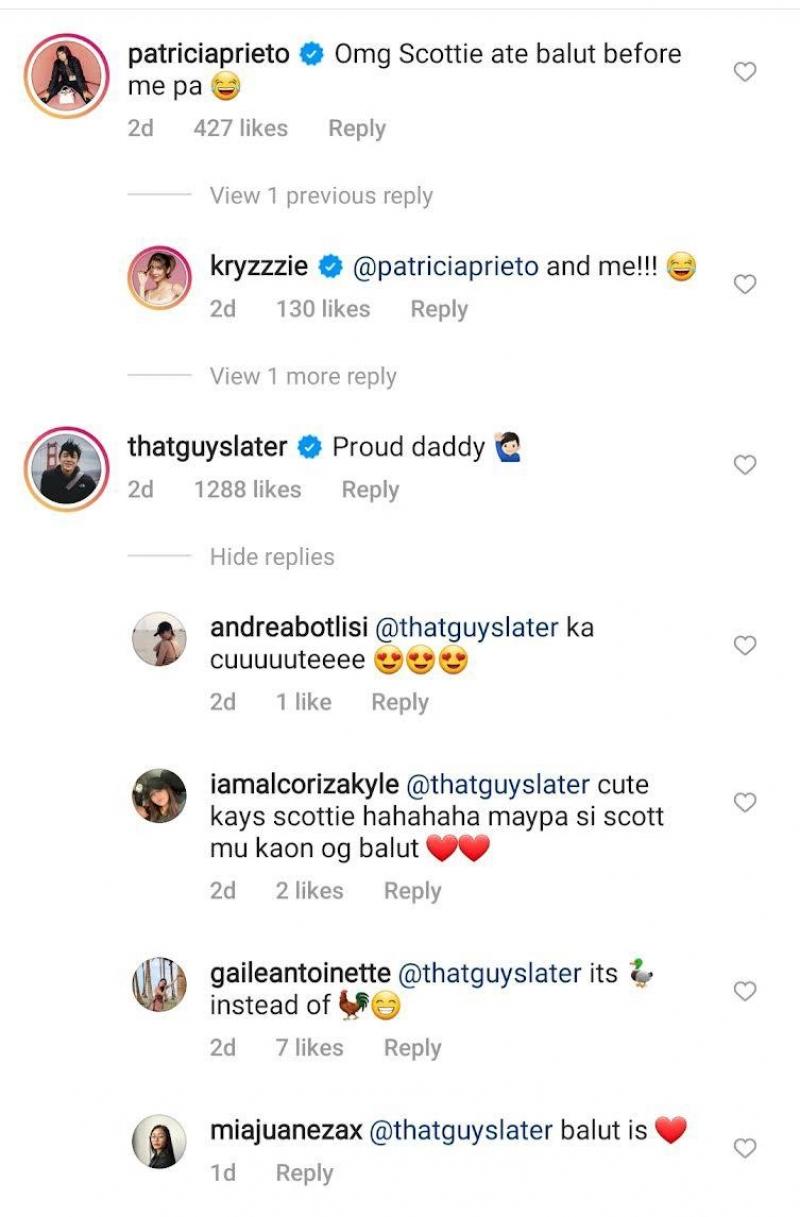Hide replies under thatguyslater's comment
800x1217 pixels.
[x=271, y=557]
